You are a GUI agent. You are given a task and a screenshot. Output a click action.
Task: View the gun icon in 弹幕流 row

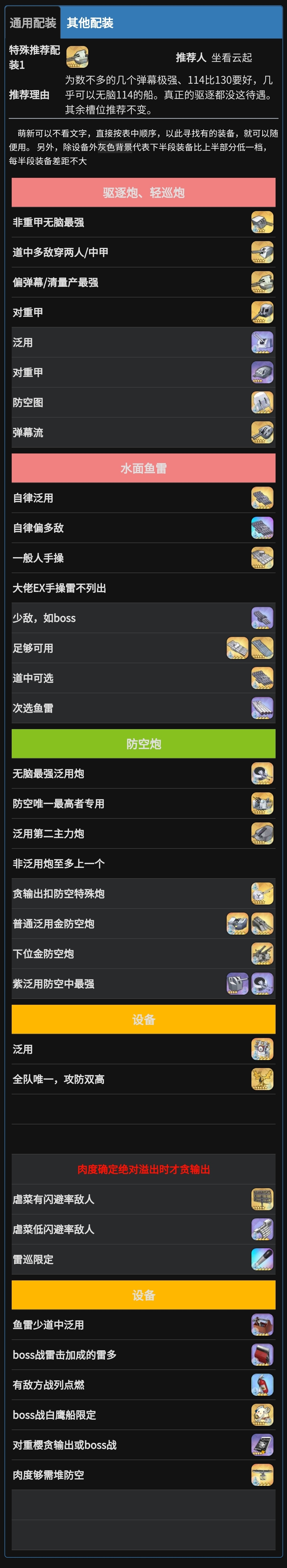click(x=262, y=433)
